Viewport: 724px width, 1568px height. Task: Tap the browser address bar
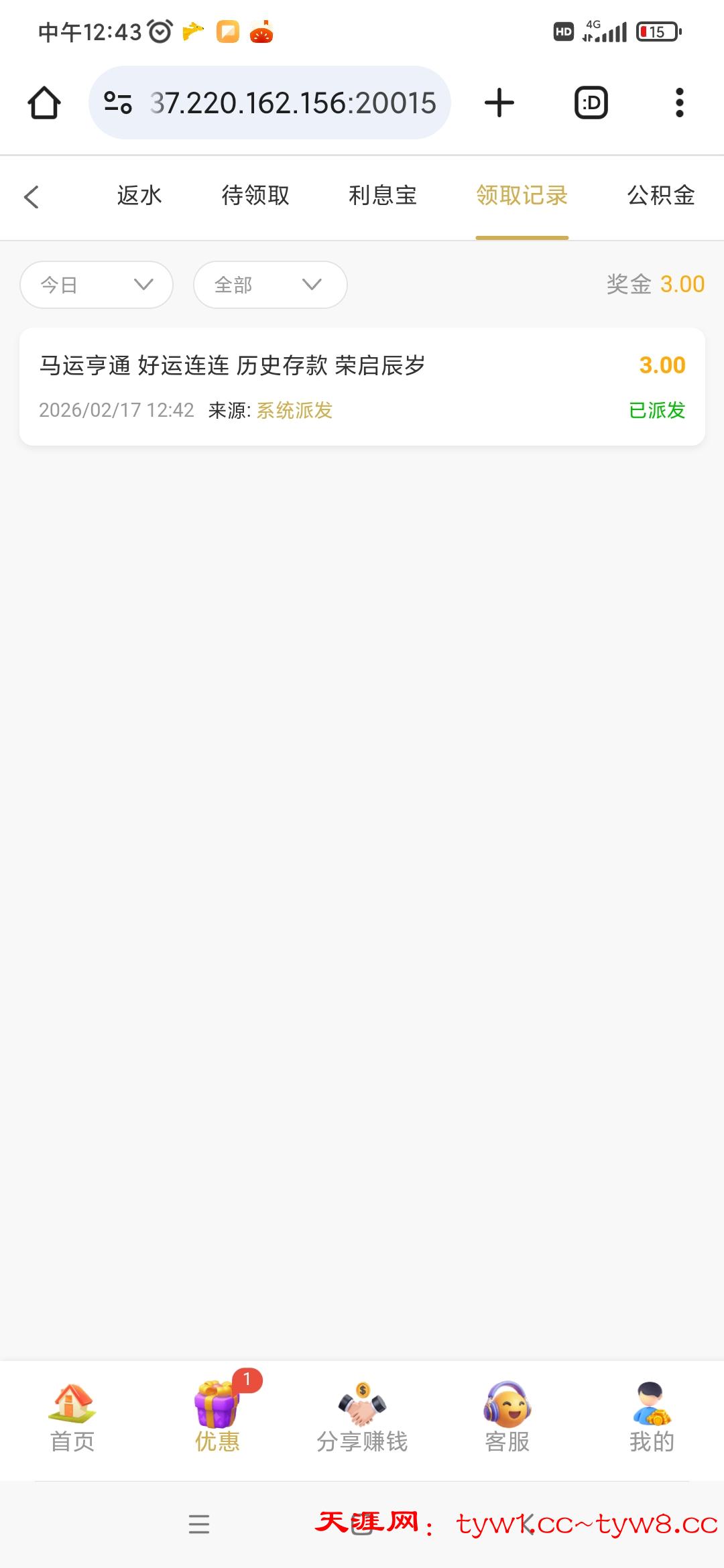click(282, 103)
